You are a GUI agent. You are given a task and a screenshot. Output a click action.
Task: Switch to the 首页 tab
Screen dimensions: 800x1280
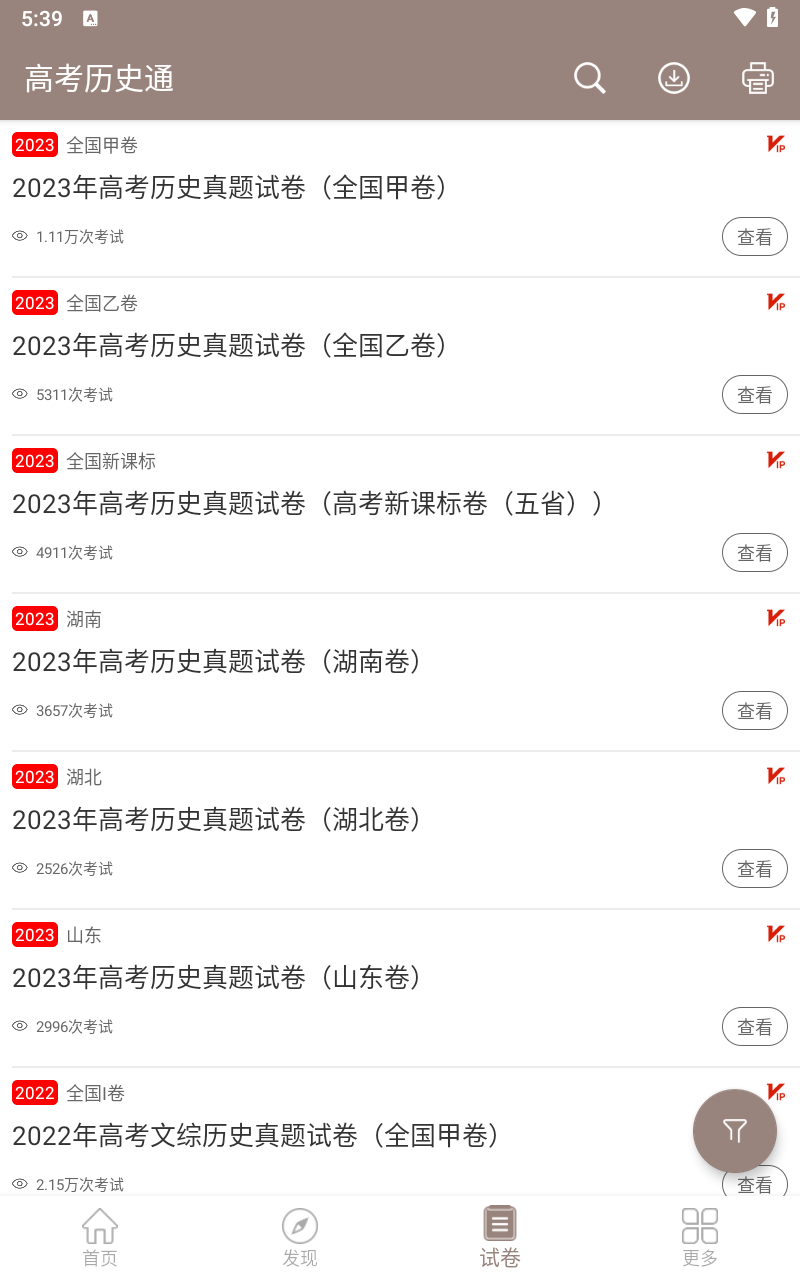[x=100, y=1237]
